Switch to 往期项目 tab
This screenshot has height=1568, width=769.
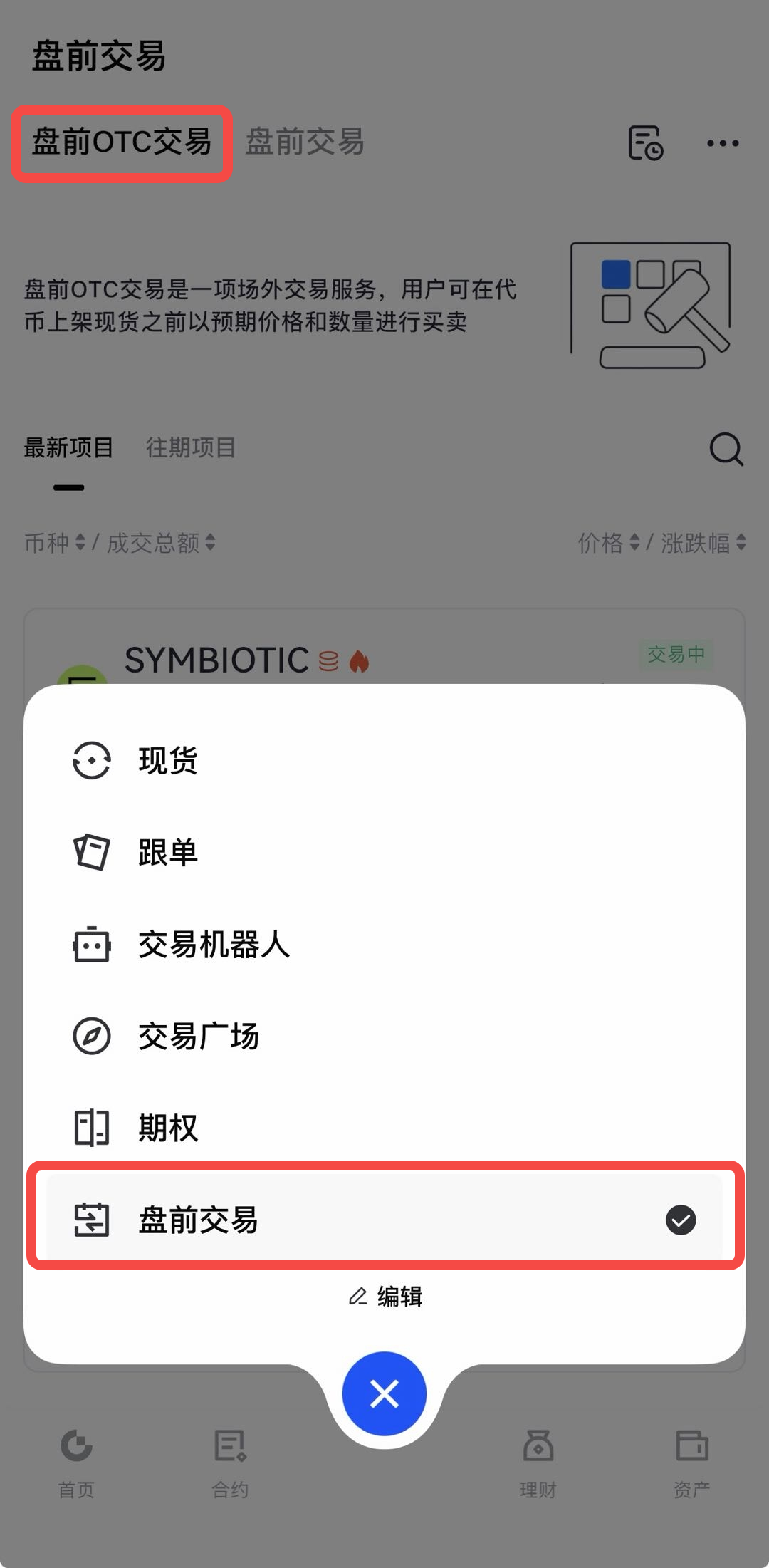click(190, 448)
